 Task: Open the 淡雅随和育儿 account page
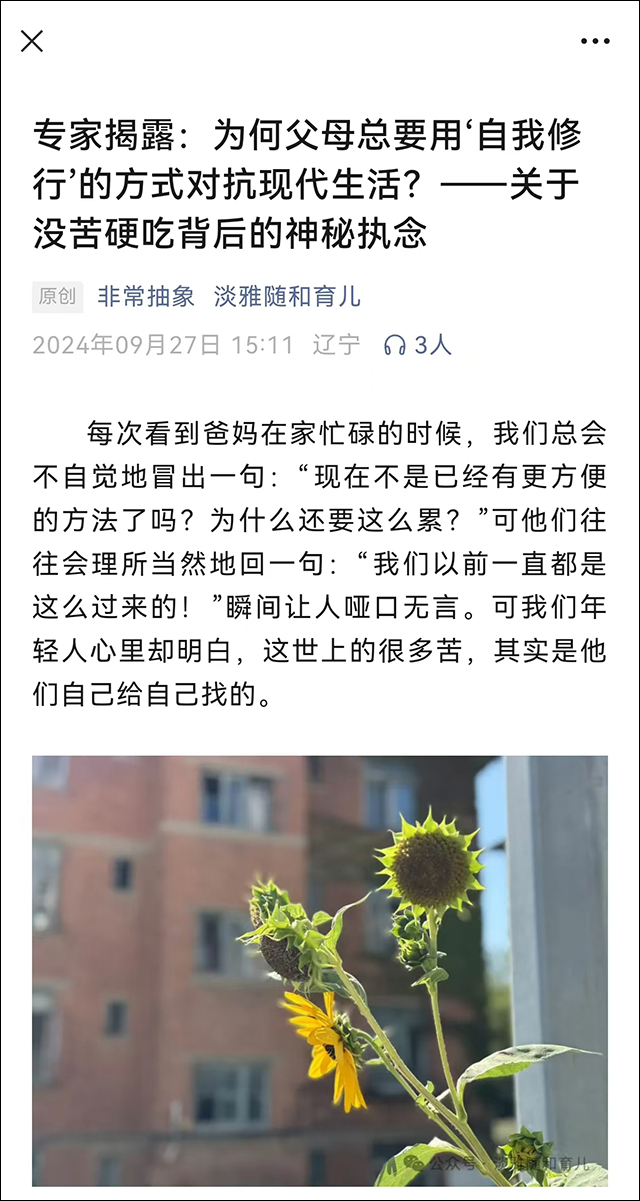point(287,297)
